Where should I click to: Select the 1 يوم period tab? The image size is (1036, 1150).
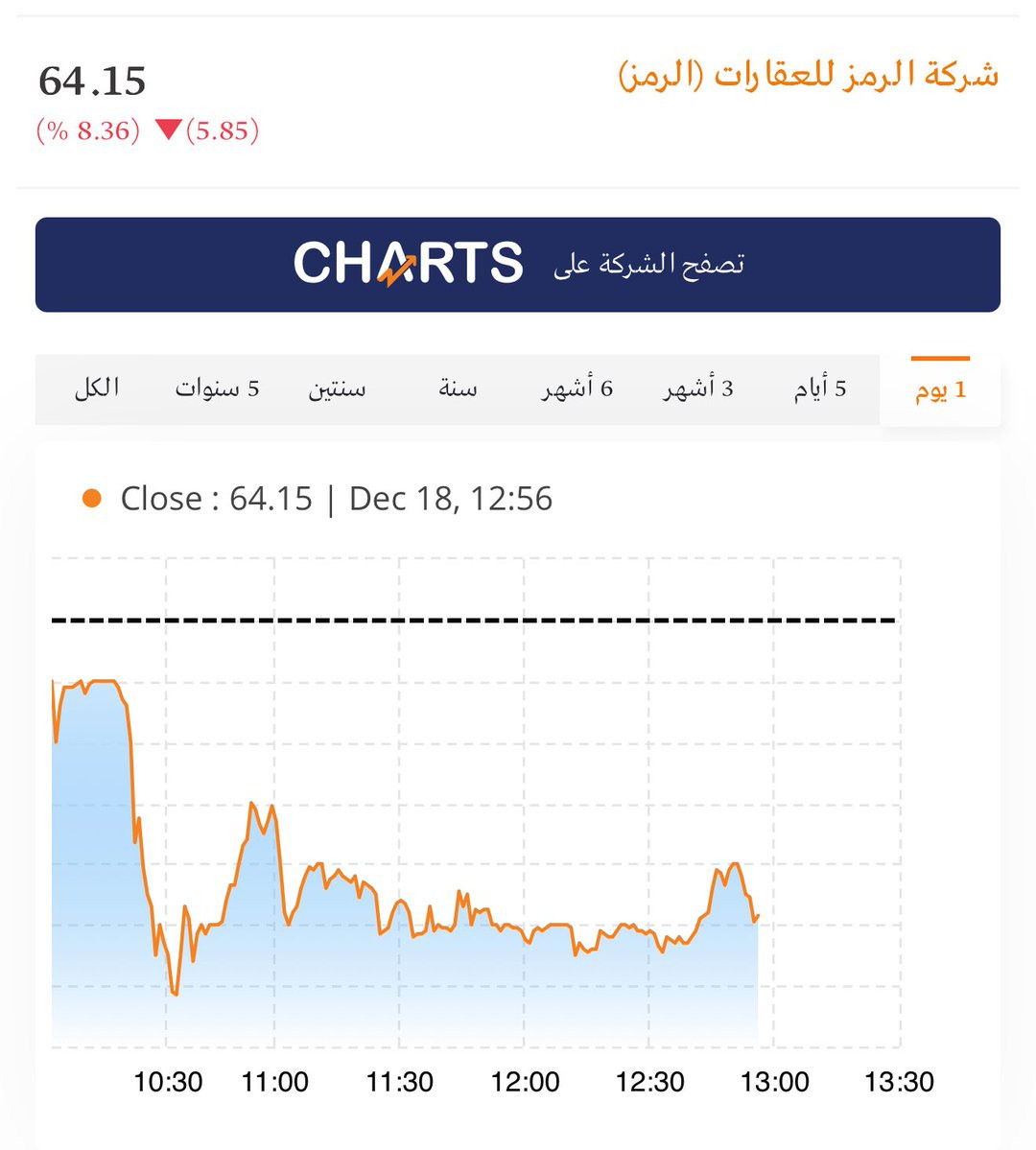pos(940,389)
